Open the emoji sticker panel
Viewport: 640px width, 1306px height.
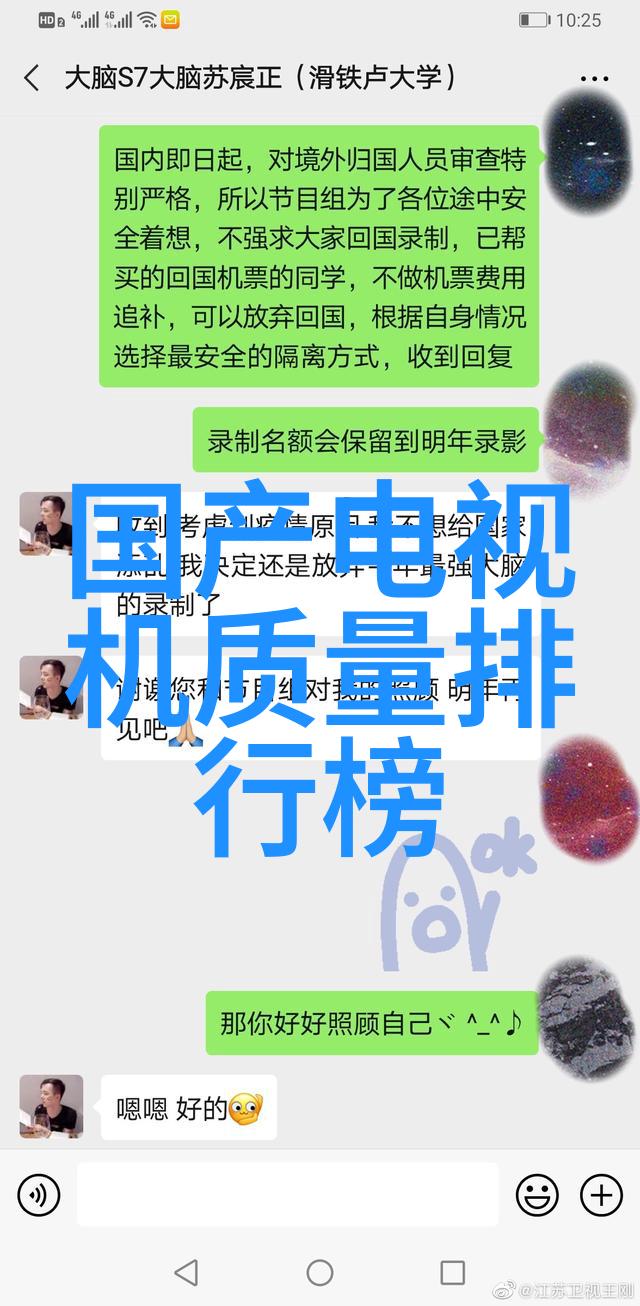[x=537, y=1194]
